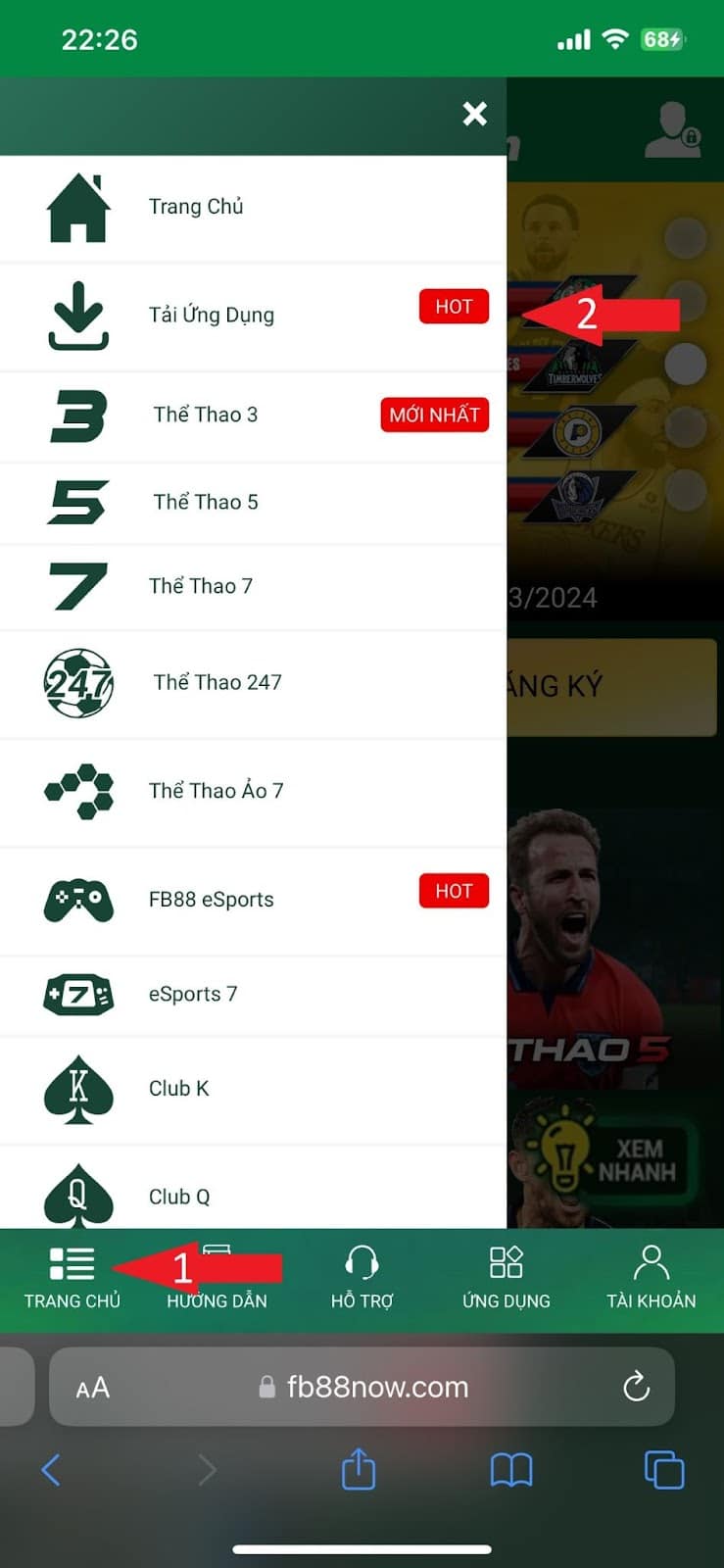Viewport: 724px width, 1568px height.
Task: Select Thể Thao 5 from the menu
Action: point(206,502)
